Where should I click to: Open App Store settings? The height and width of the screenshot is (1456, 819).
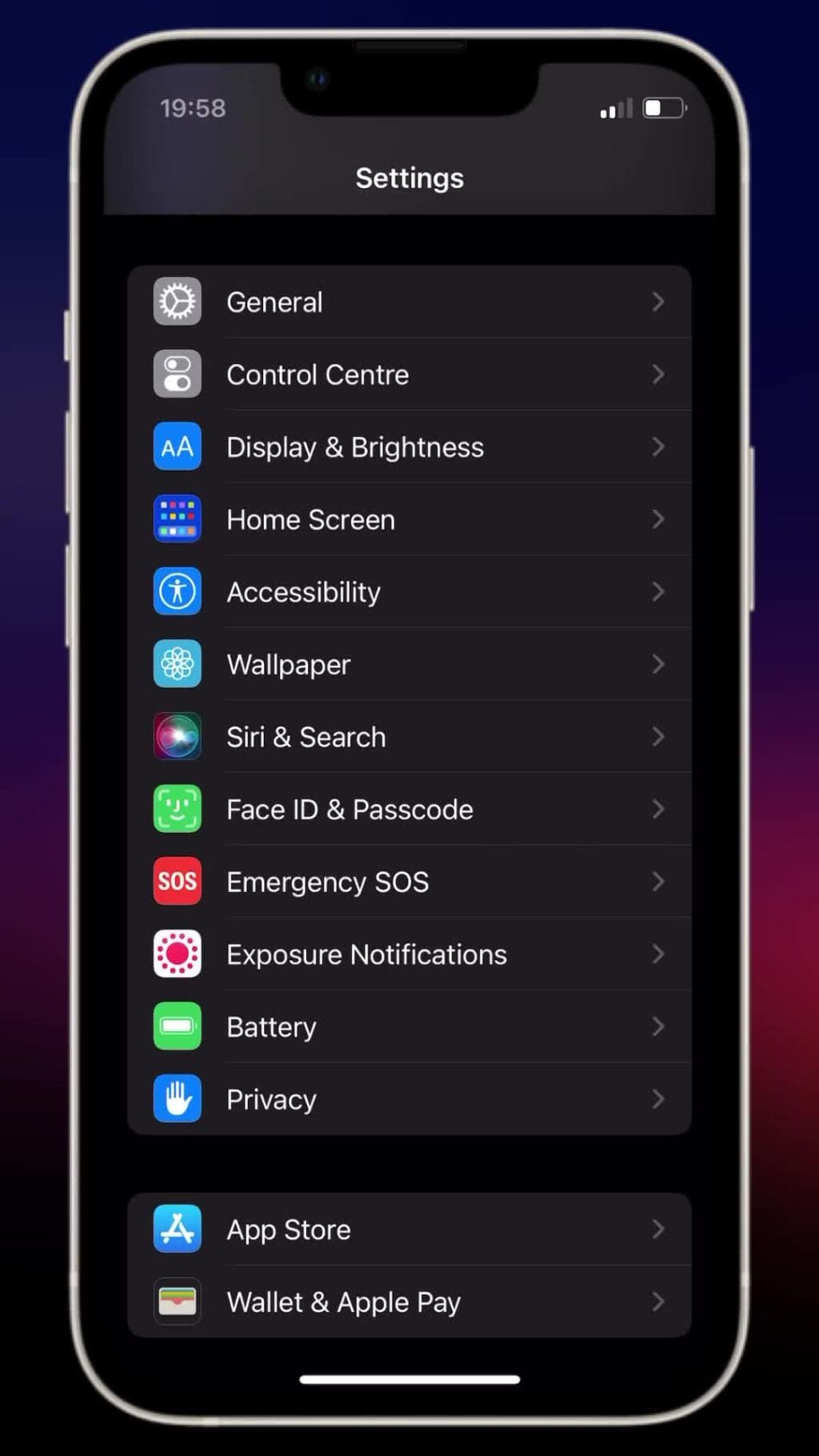tap(409, 1230)
